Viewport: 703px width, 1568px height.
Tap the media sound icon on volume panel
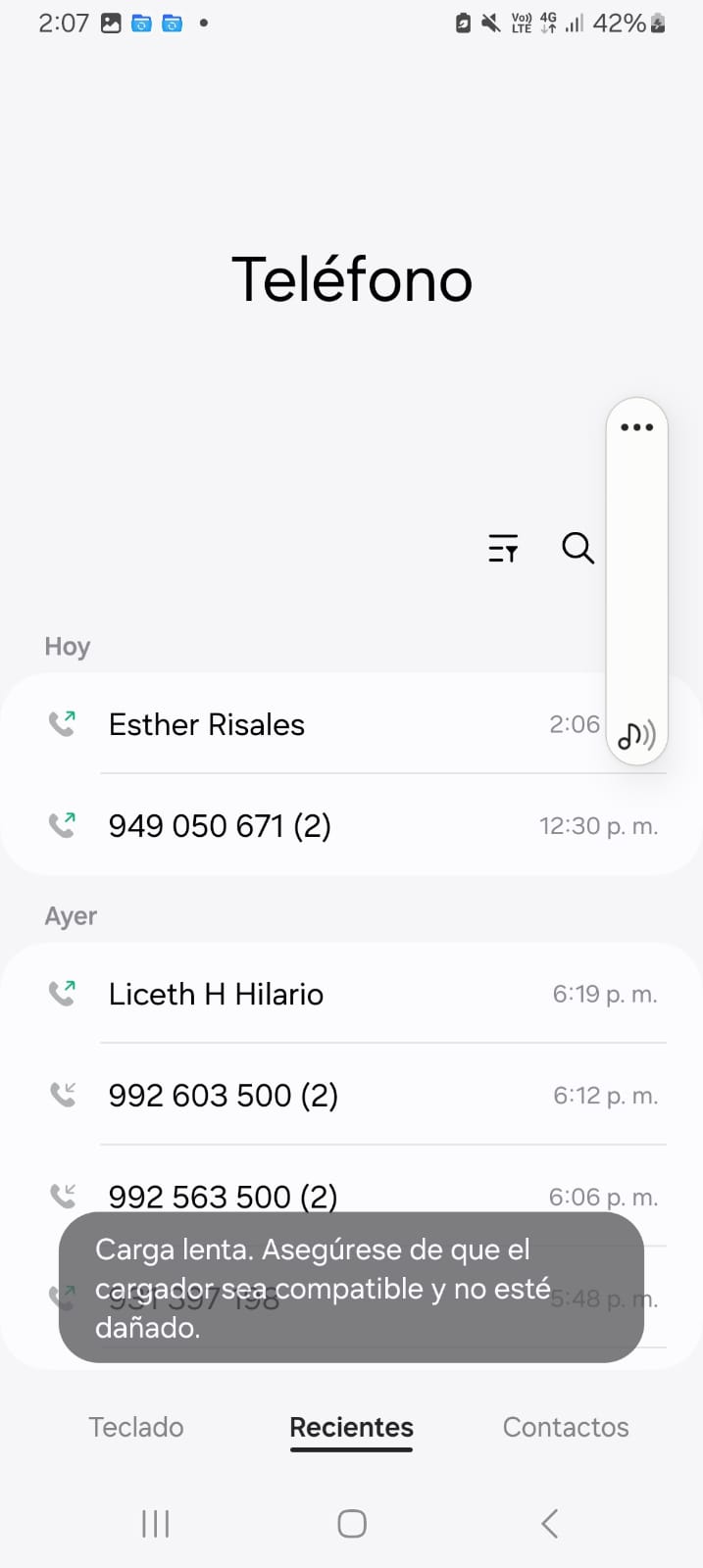[x=636, y=734]
